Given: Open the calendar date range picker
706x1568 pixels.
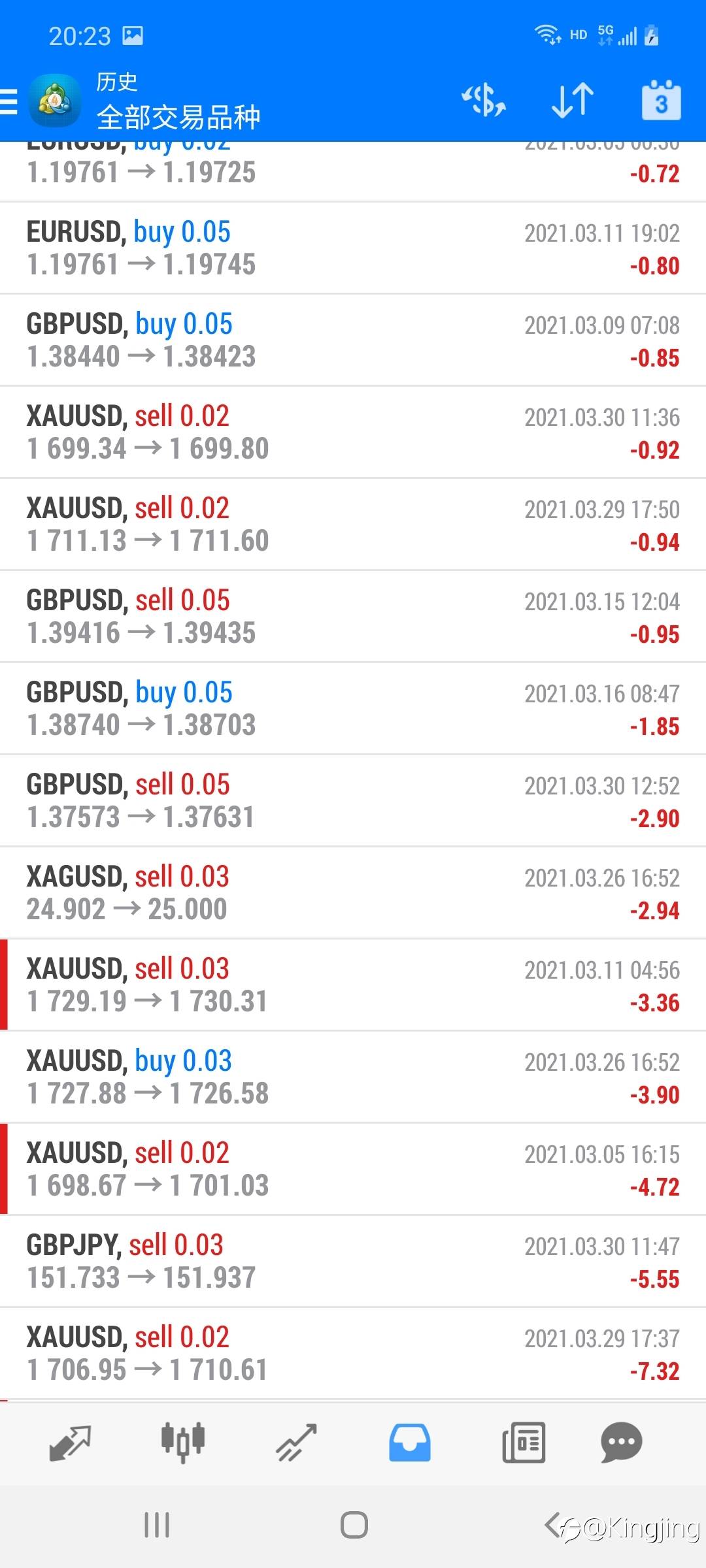Looking at the screenshot, I should tap(661, 100).
